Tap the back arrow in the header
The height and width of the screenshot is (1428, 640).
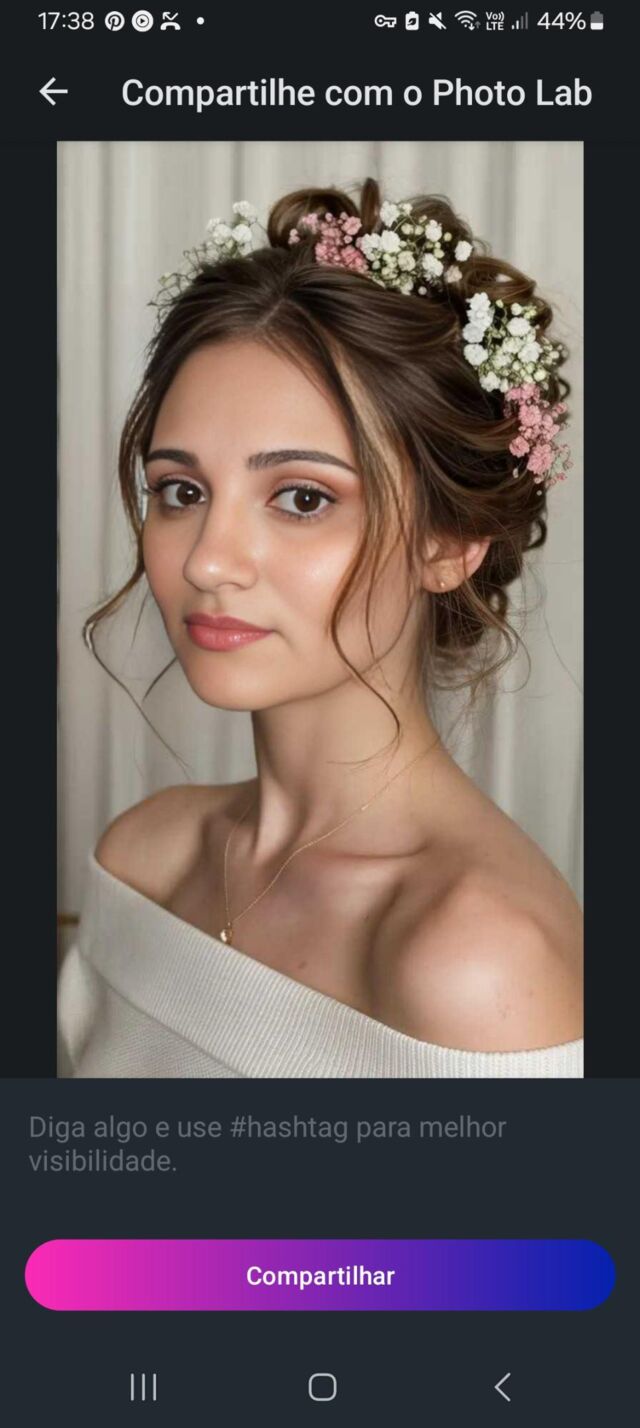tap(53, 92)
